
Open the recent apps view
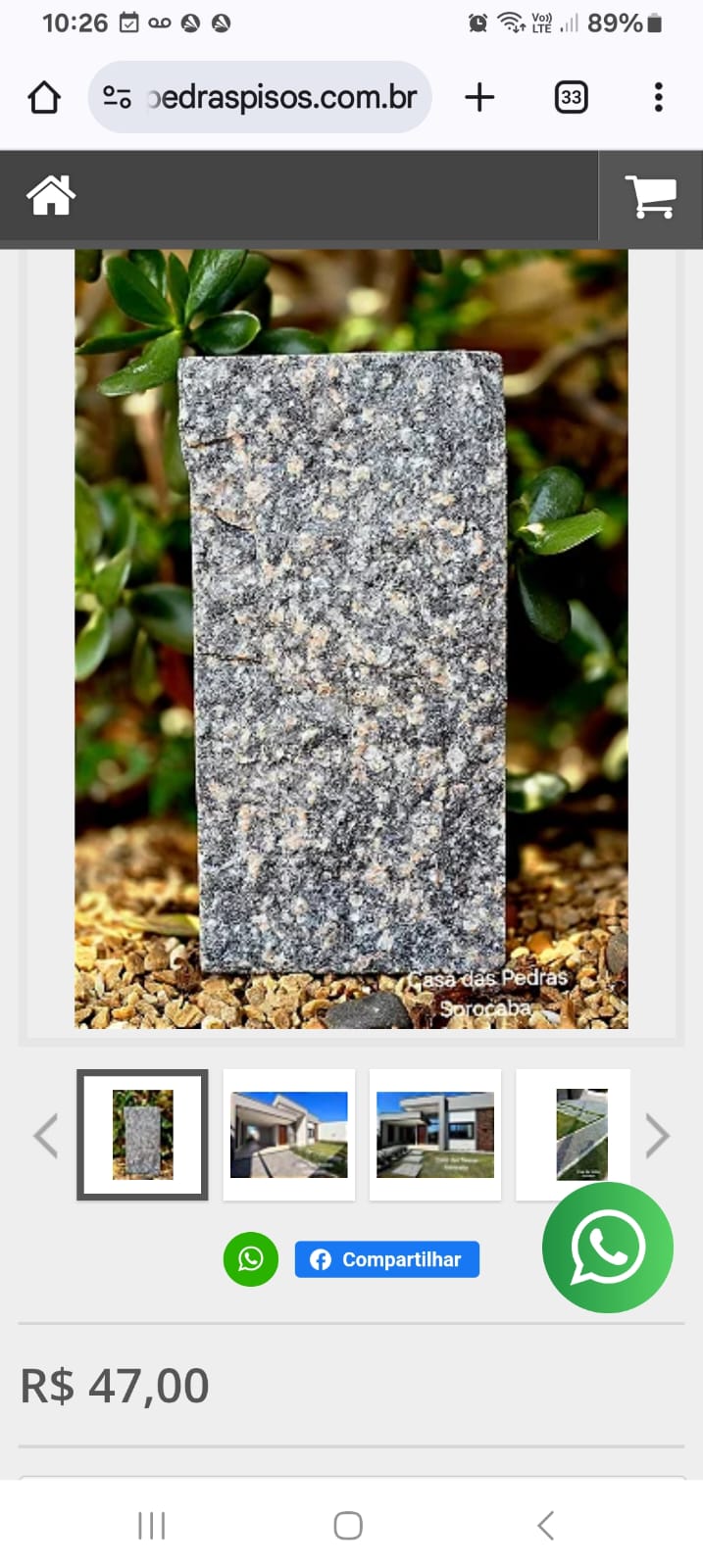(x=152, y=1525)
